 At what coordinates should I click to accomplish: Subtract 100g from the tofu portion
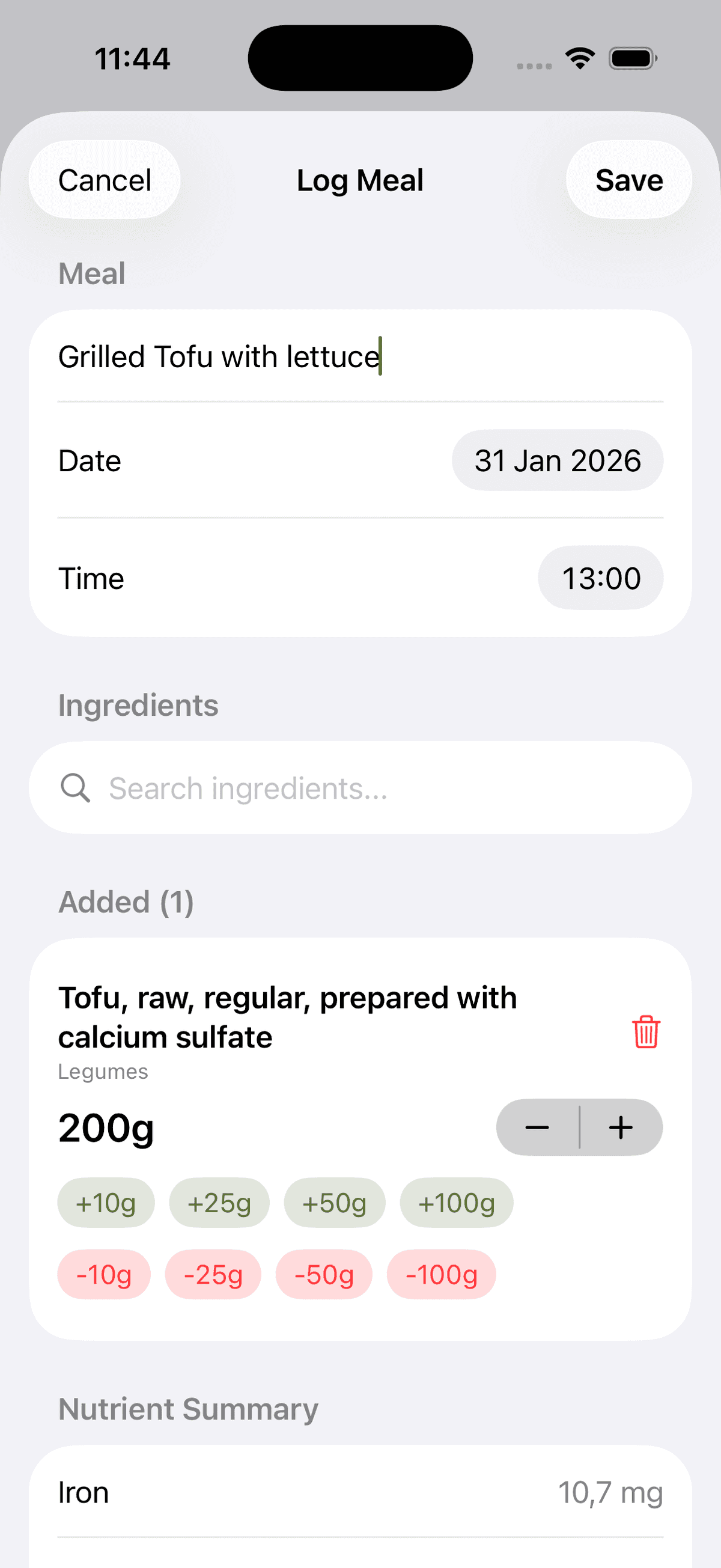441,1274
